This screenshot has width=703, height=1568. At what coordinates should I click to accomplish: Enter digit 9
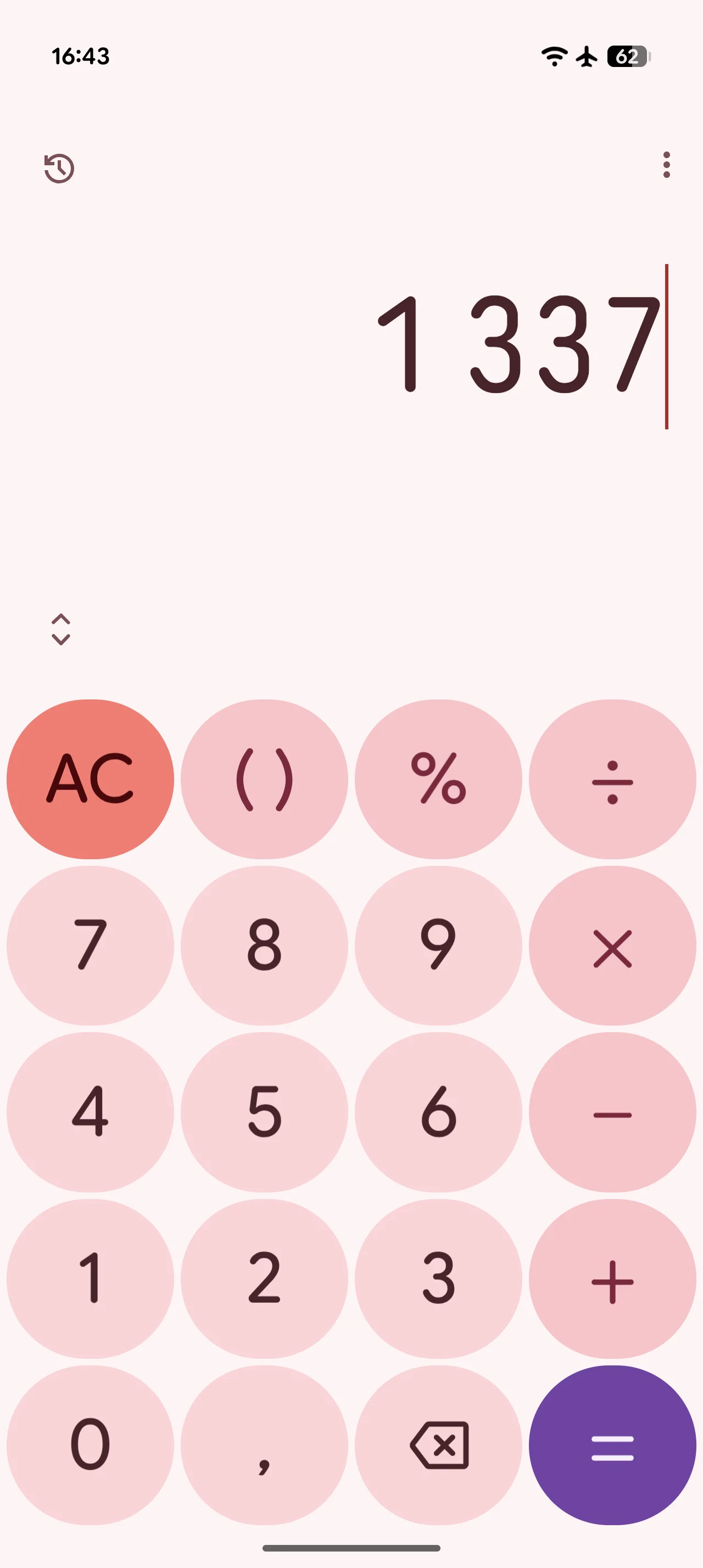[x=438, y=945]
